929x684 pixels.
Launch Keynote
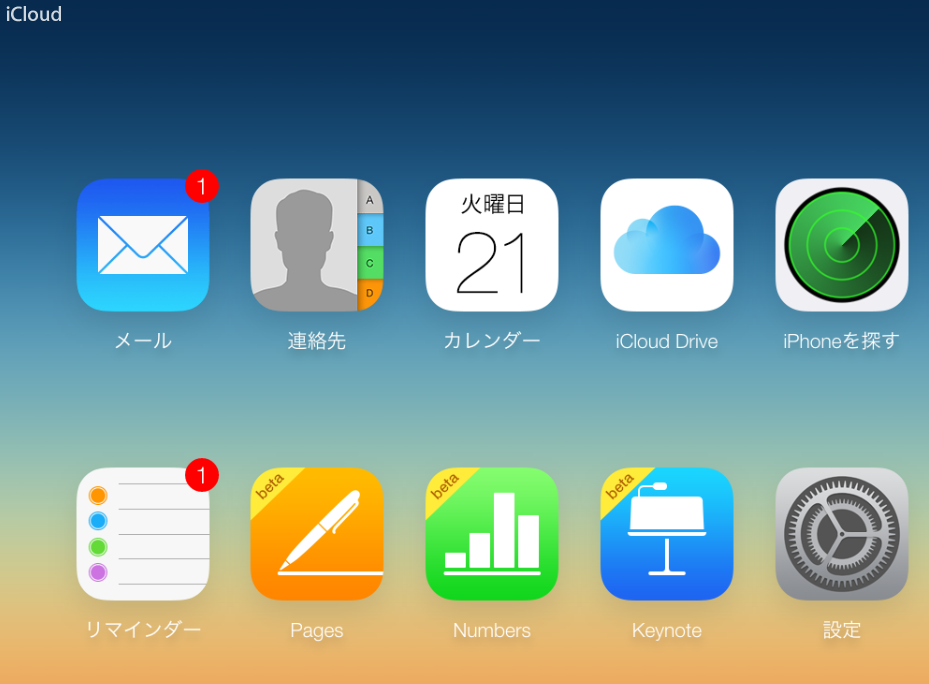[666, 534]
